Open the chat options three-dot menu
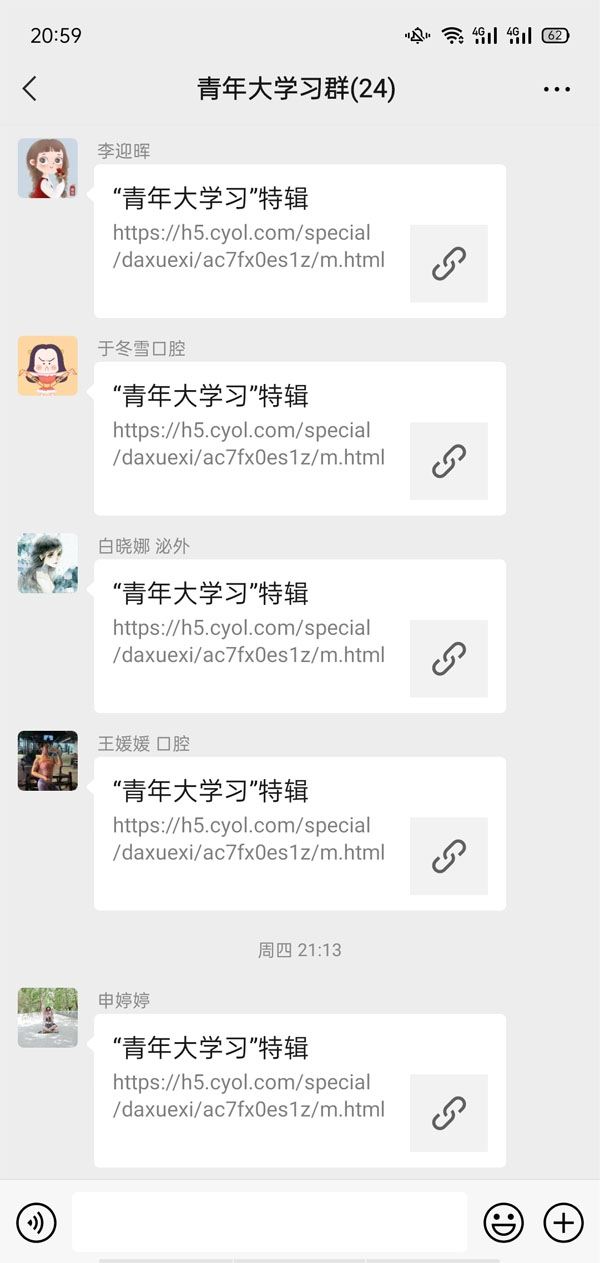This screenshot has height=1263, width=600. point(557,89)
